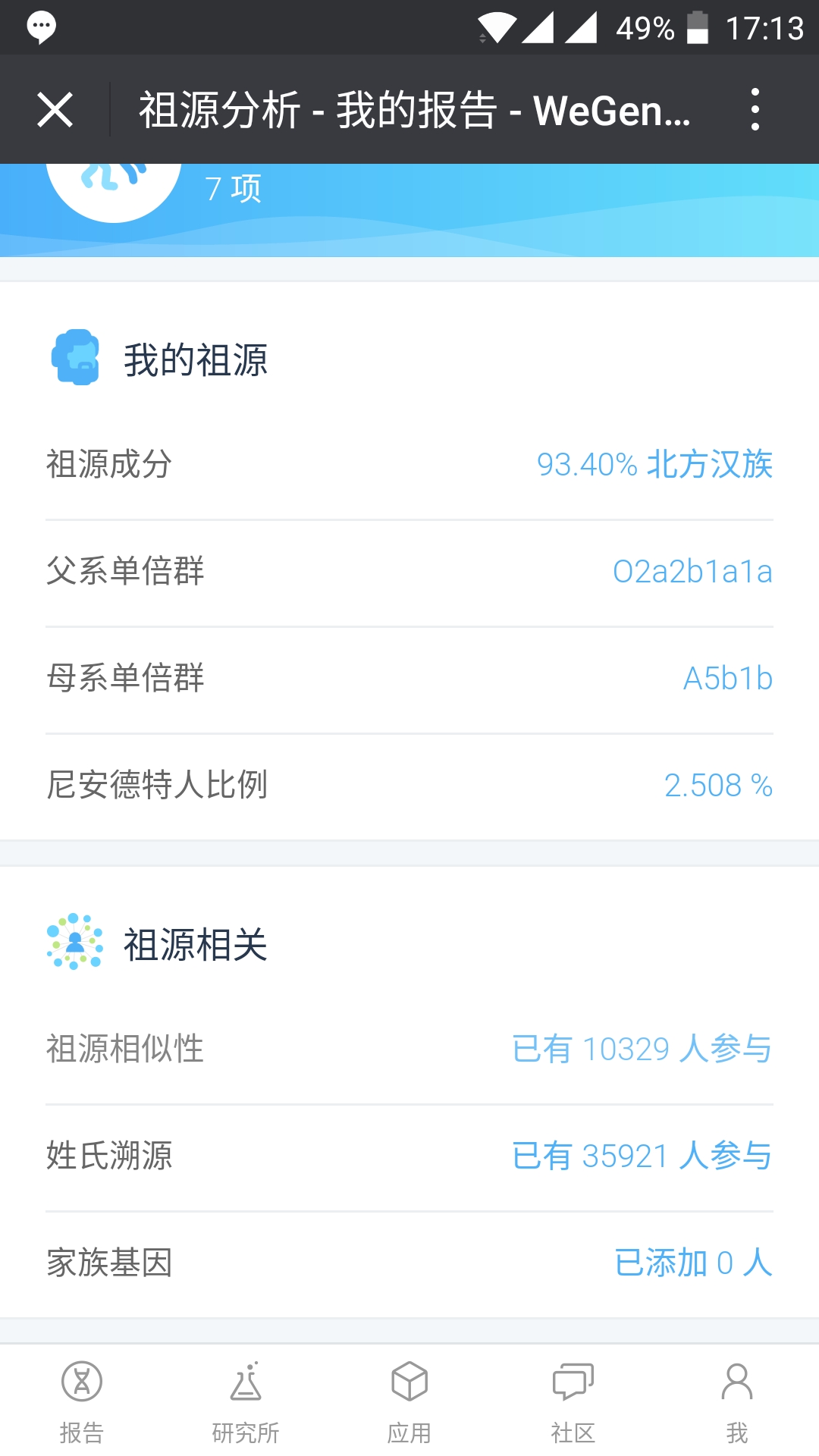This screenshot has height=1456, width=819.
Task: View the 父系单倍群 paternal haplogroup details
Action: pos(409,572)
